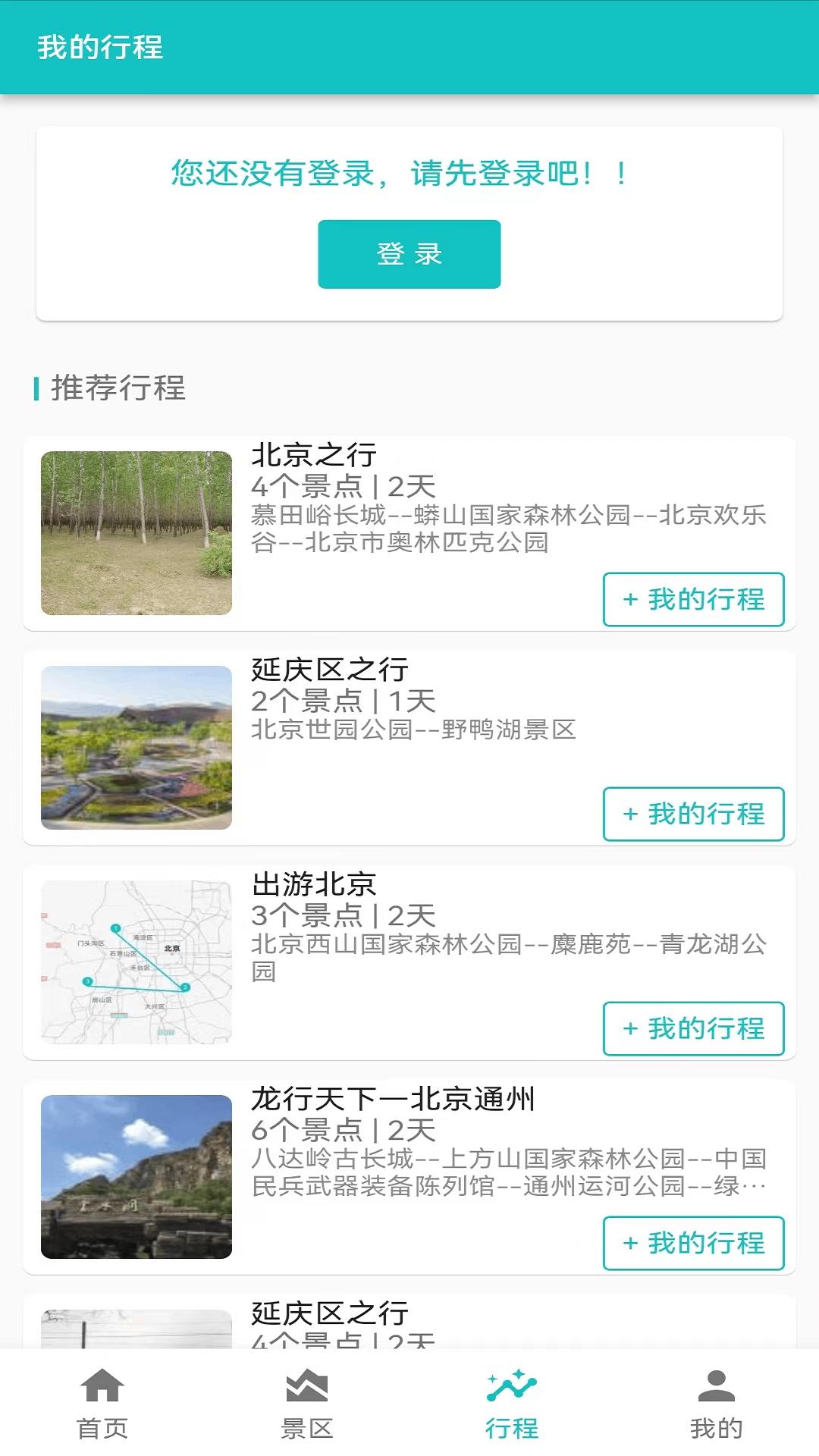
Task: Add 延庆区之行 one-day trip to my itinerary
Action: coord(692,814)
